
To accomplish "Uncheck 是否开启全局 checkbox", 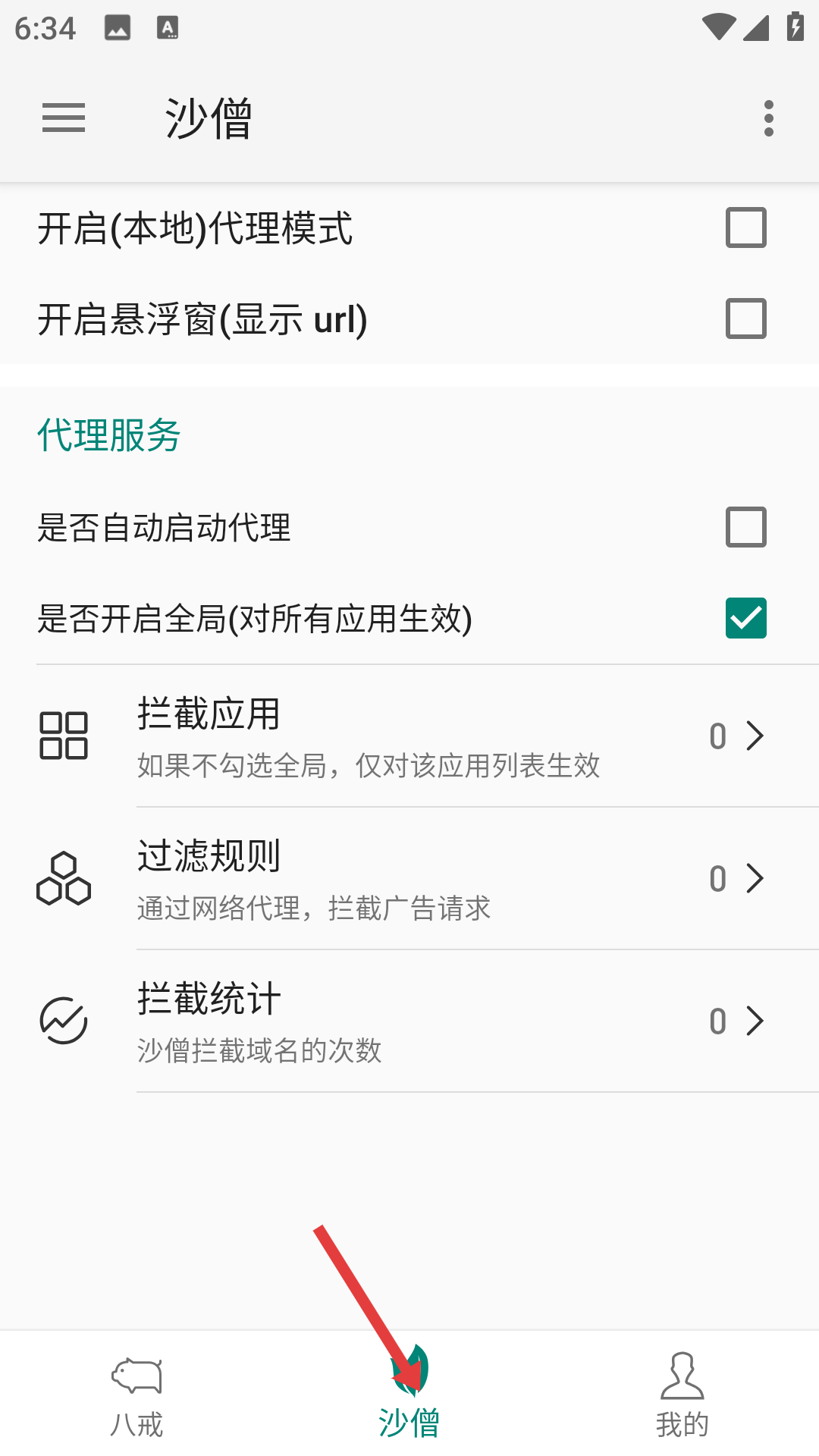I will [x=745, y=618].
